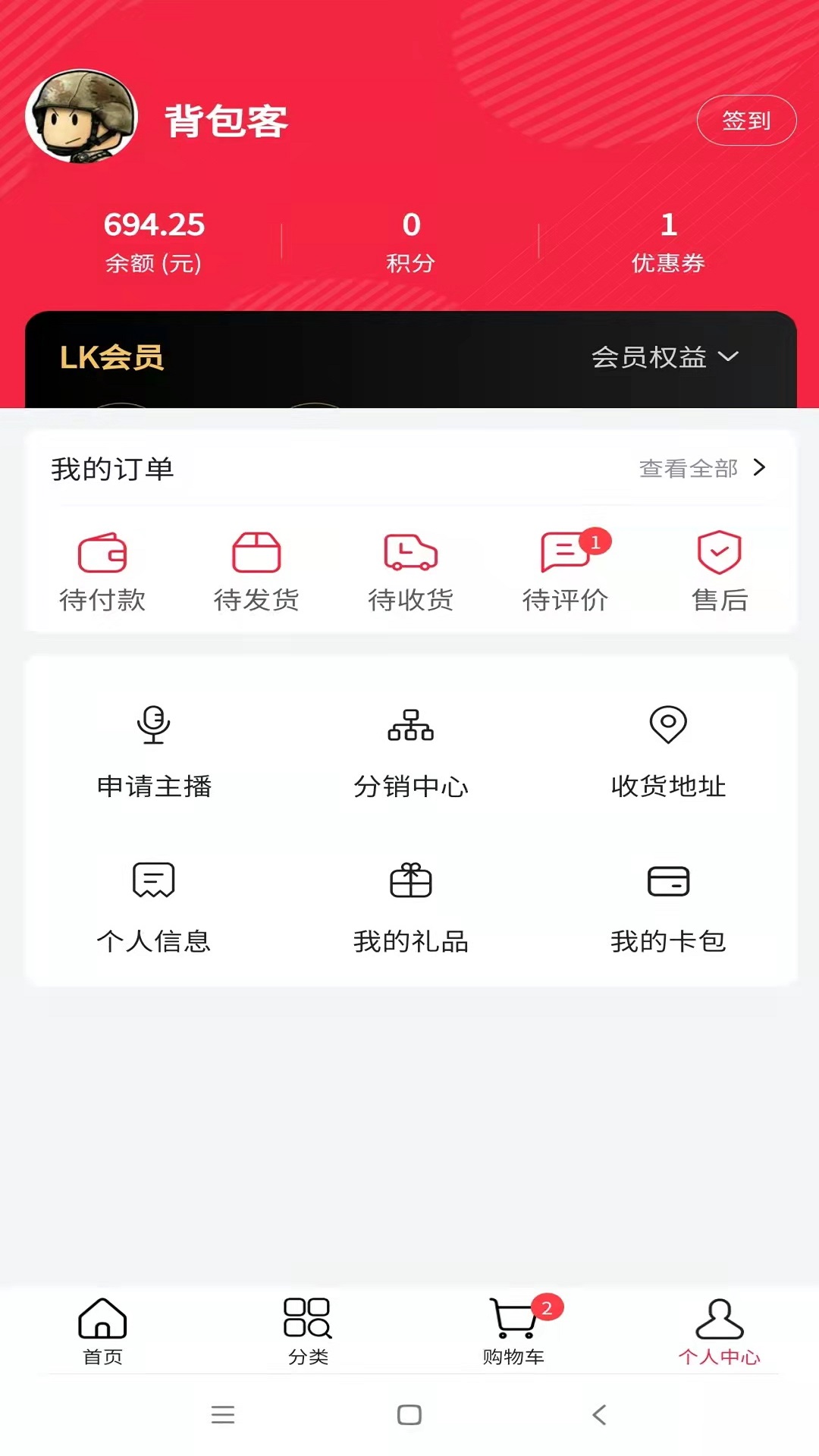
Task: Go back using system back button
Action: [599, 1414]
